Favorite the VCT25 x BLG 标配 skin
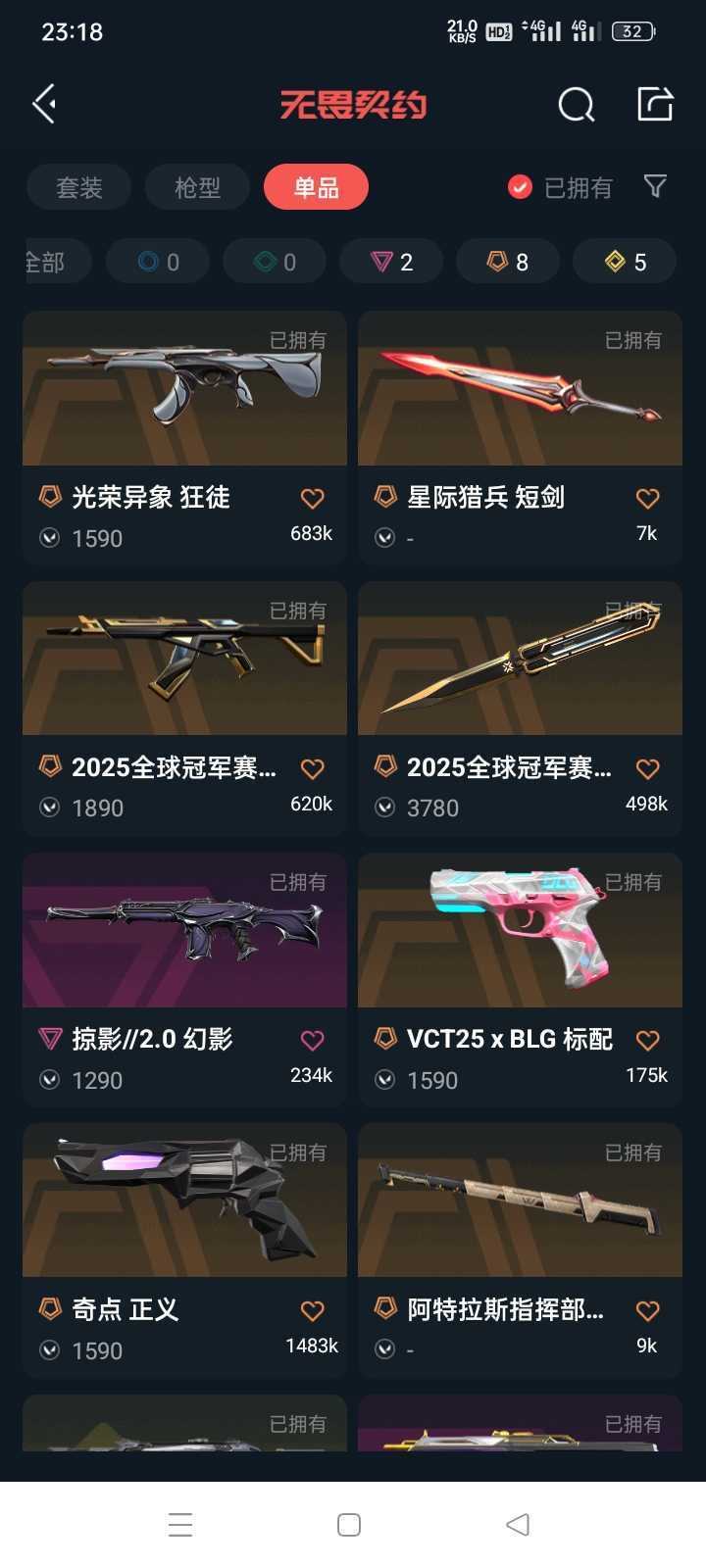 [x=647, y=1041]
